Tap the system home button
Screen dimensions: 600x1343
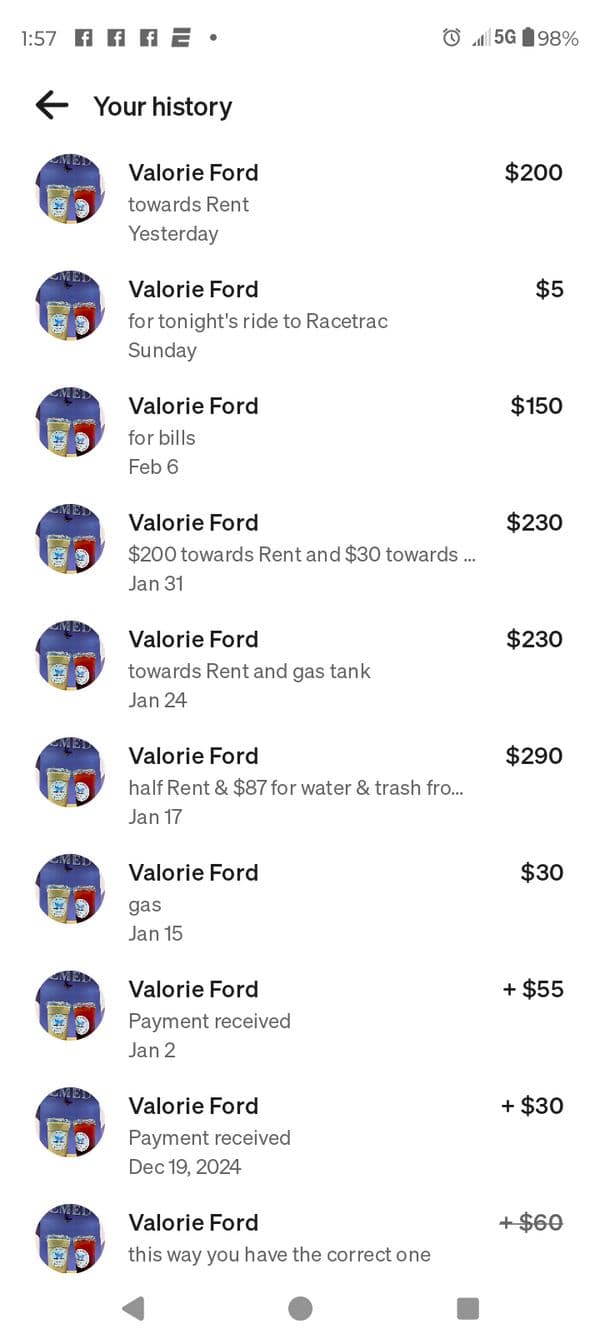click(300, 1308)
